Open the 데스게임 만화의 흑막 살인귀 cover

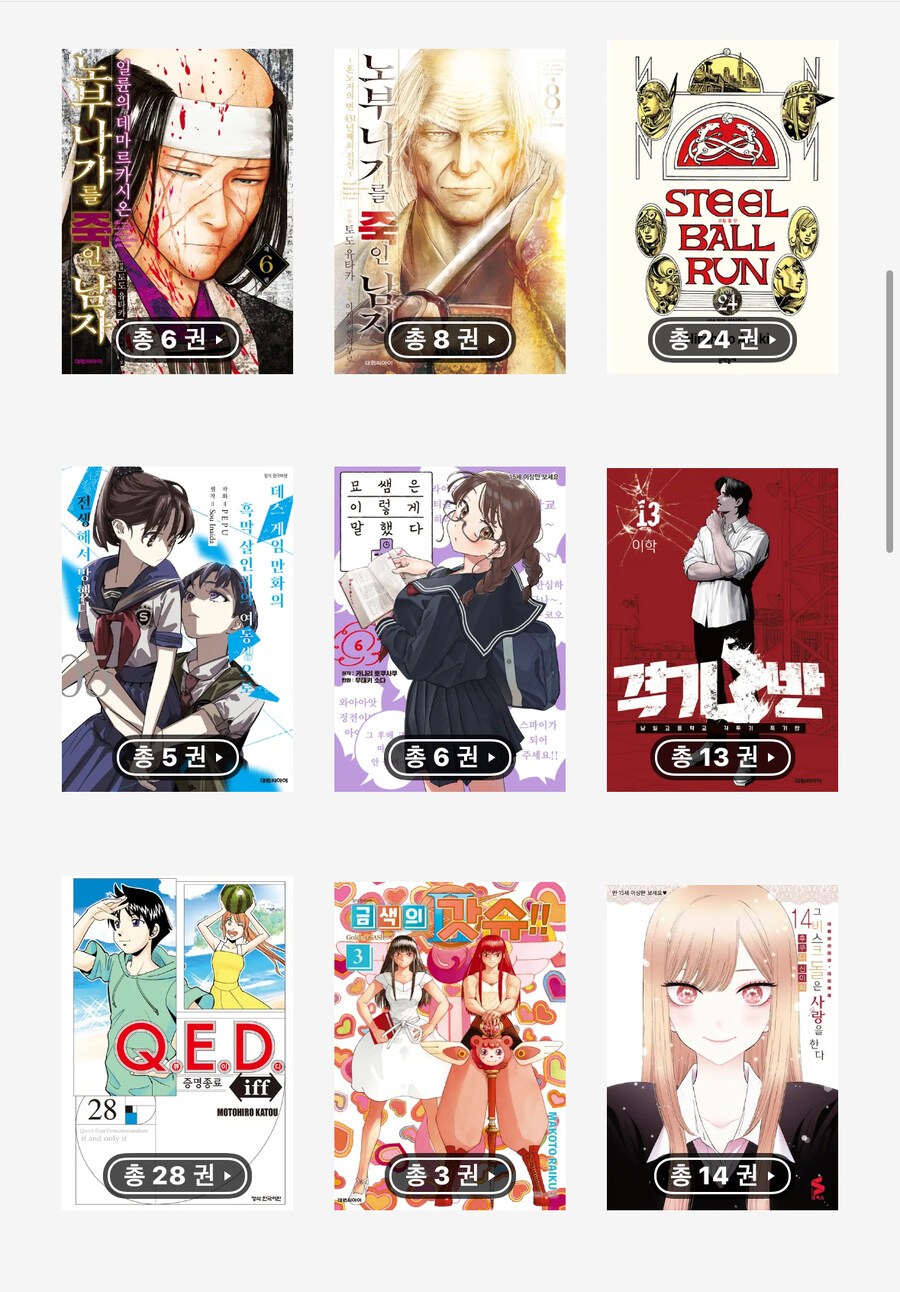click(177, 600)
